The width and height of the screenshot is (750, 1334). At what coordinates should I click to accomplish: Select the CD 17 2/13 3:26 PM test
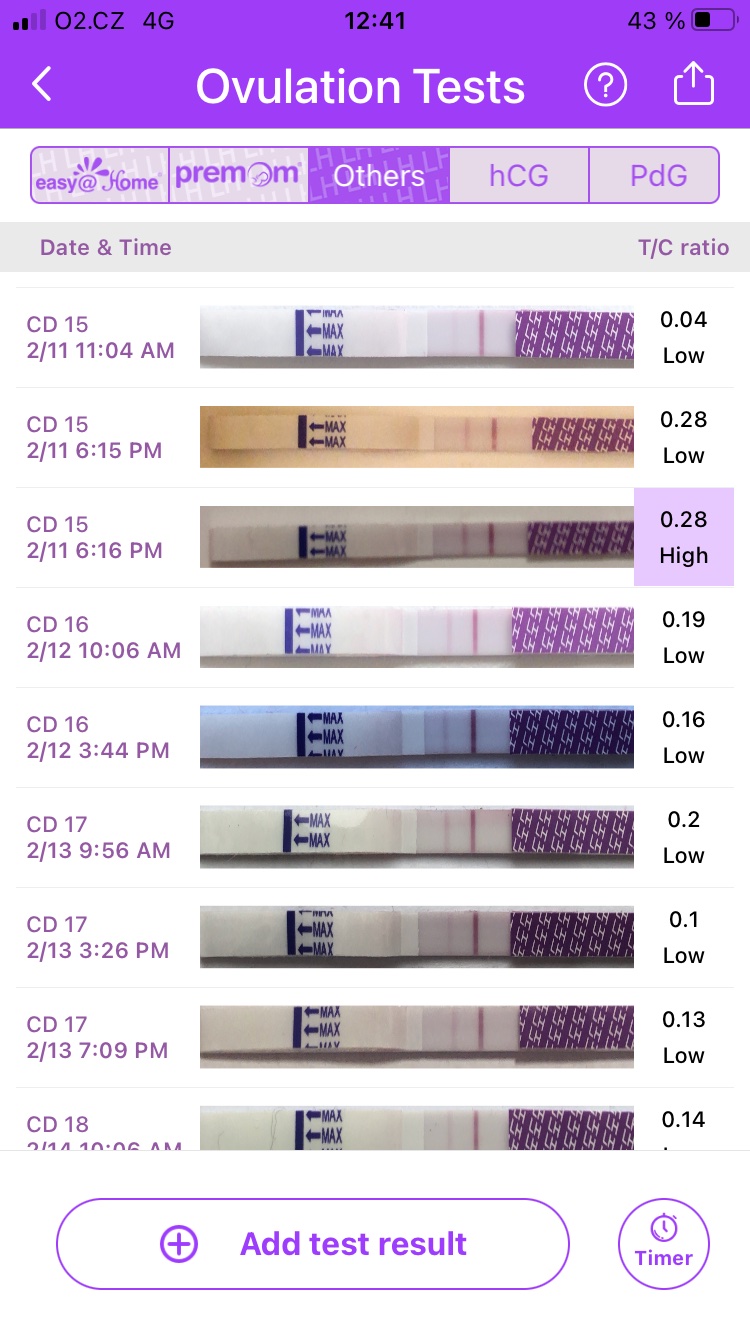coord(375,938)
